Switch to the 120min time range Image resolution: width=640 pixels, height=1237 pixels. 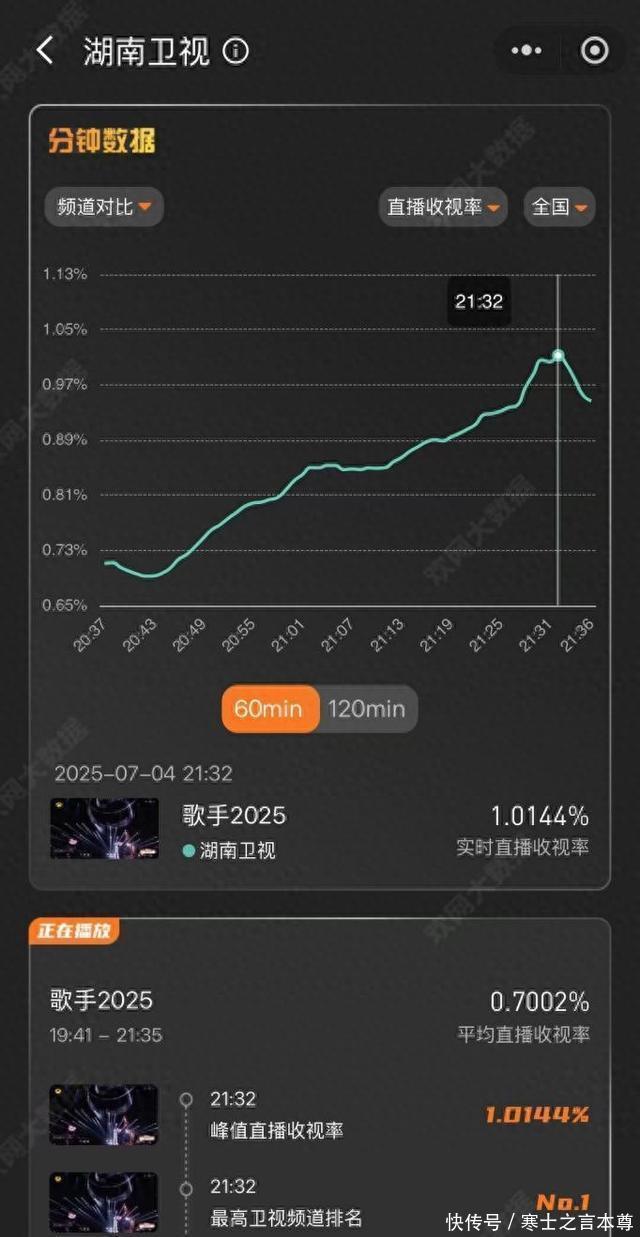click(366, 709)
